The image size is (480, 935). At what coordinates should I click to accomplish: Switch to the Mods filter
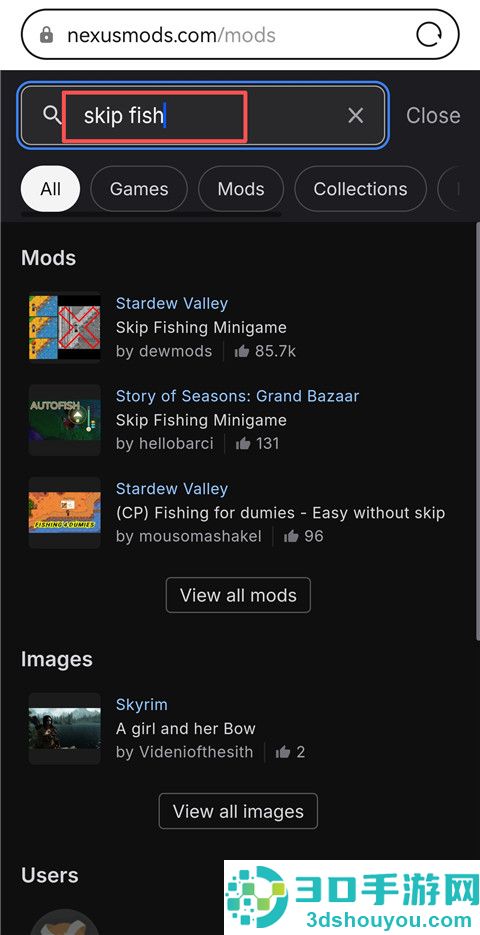pos(241,189)
